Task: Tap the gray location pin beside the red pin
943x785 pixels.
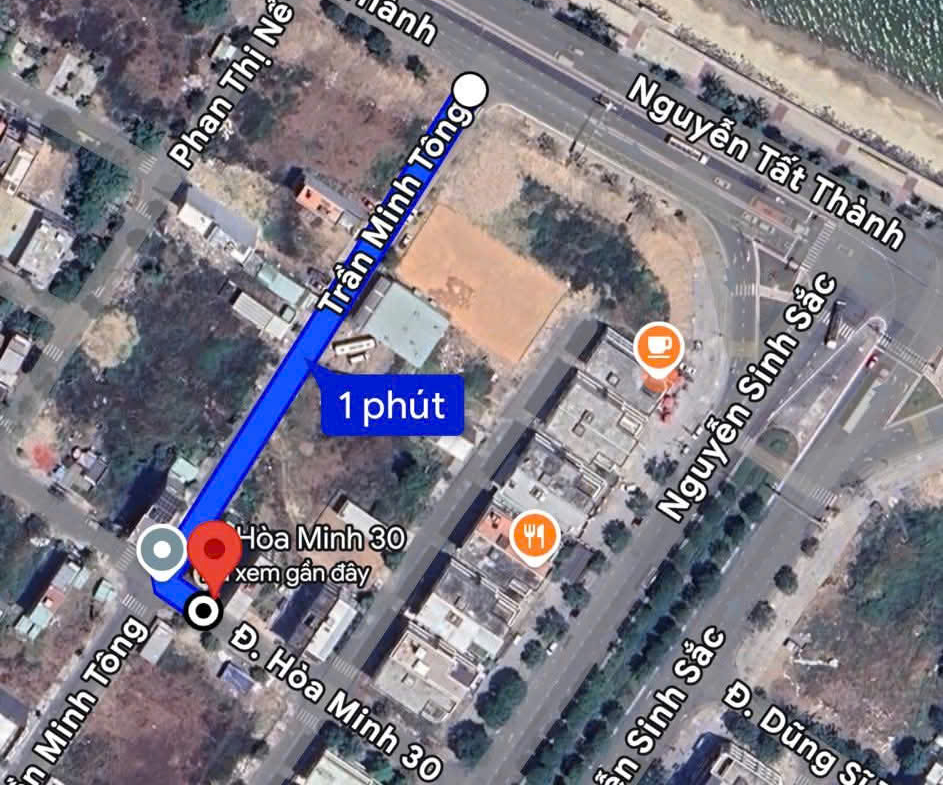Action: coord(162,552)
